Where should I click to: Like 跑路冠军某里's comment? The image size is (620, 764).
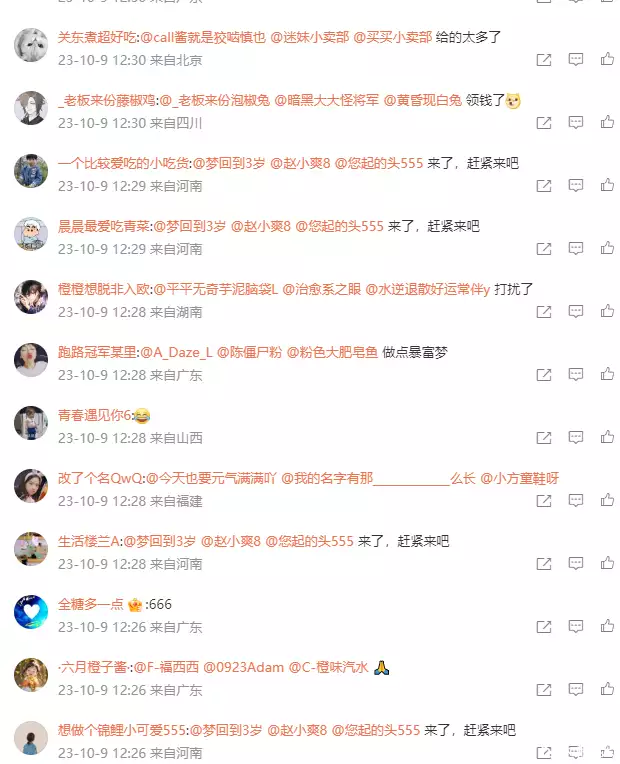(607, 375)
